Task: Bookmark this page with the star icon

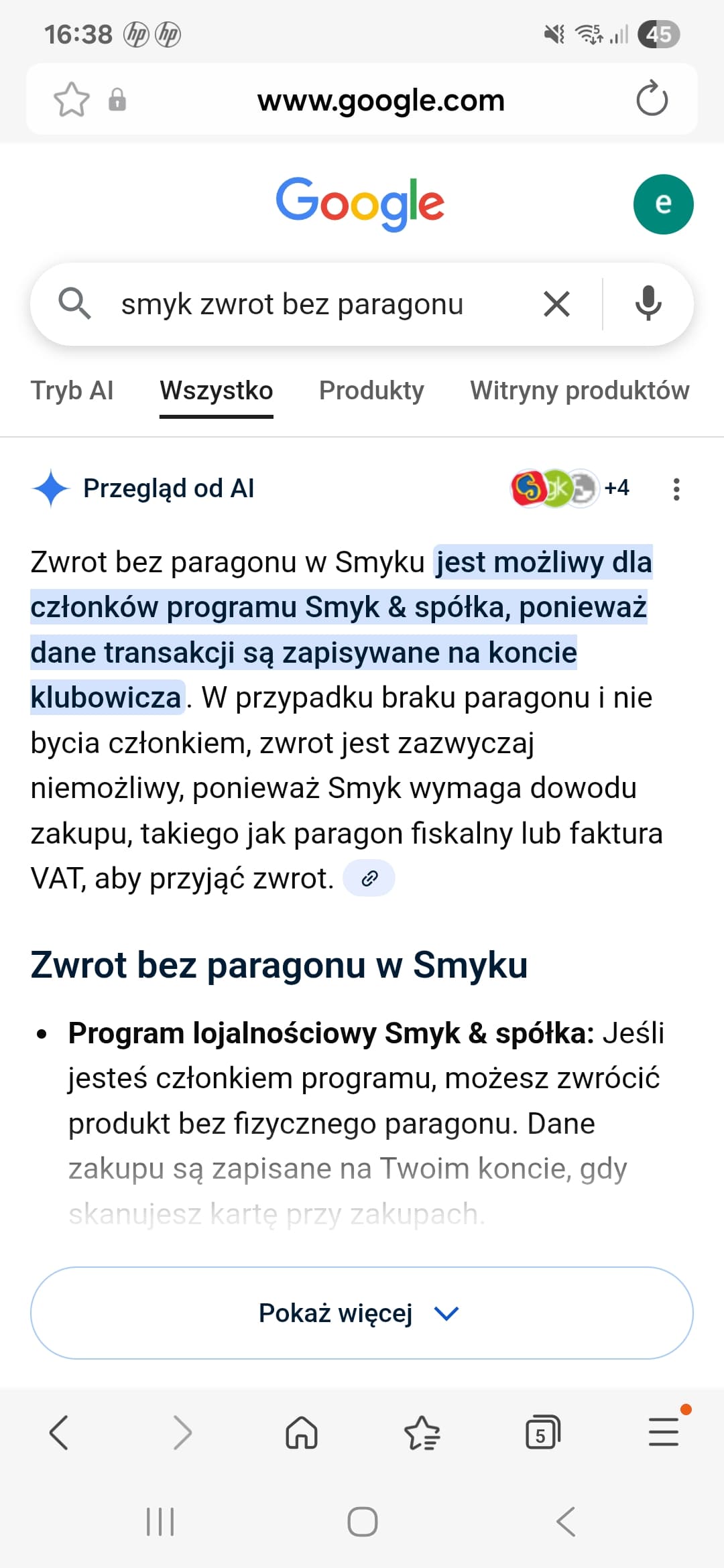Action: tap(71, 100)
